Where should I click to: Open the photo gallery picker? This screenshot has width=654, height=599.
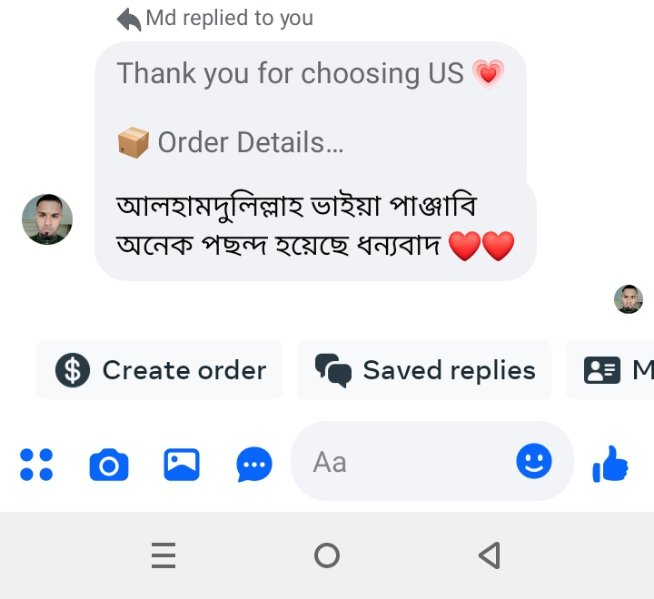(x=181, y=464)
